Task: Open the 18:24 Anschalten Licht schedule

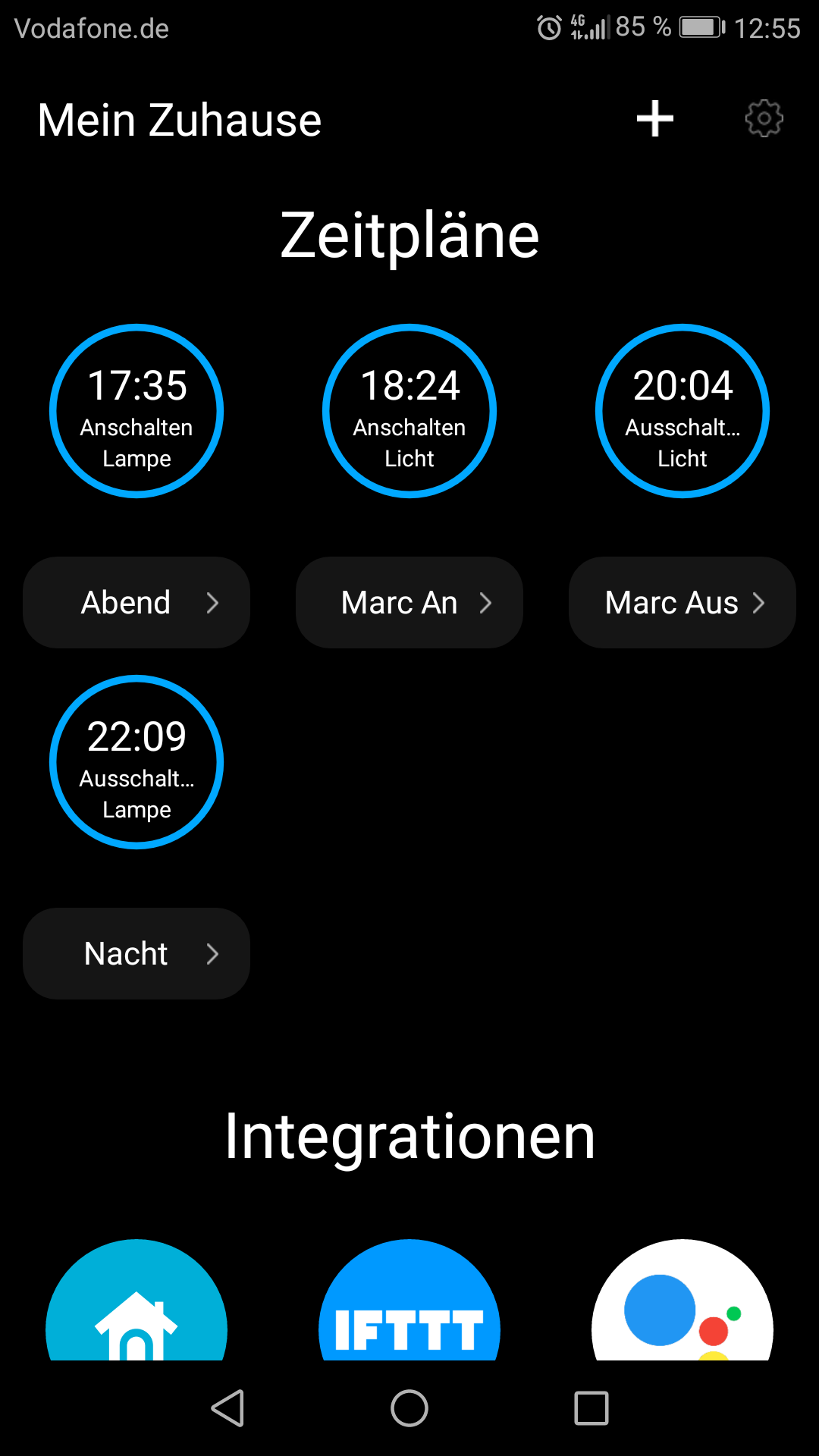Action: pos(409,411)
